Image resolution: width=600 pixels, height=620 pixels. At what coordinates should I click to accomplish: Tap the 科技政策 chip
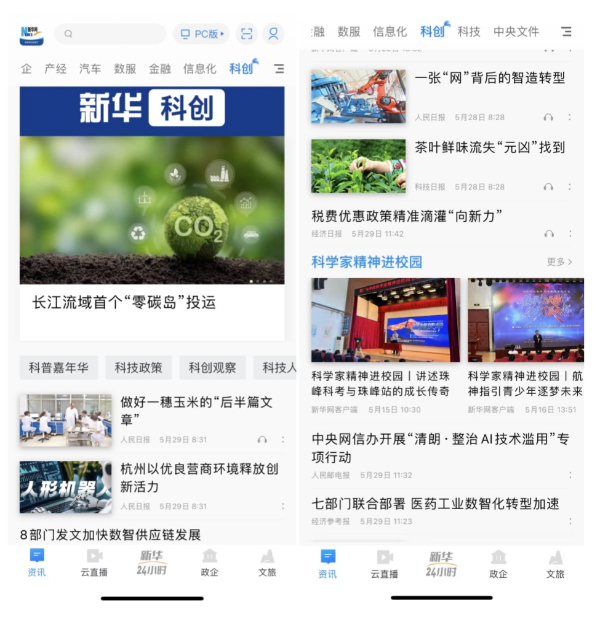(138, 368)
